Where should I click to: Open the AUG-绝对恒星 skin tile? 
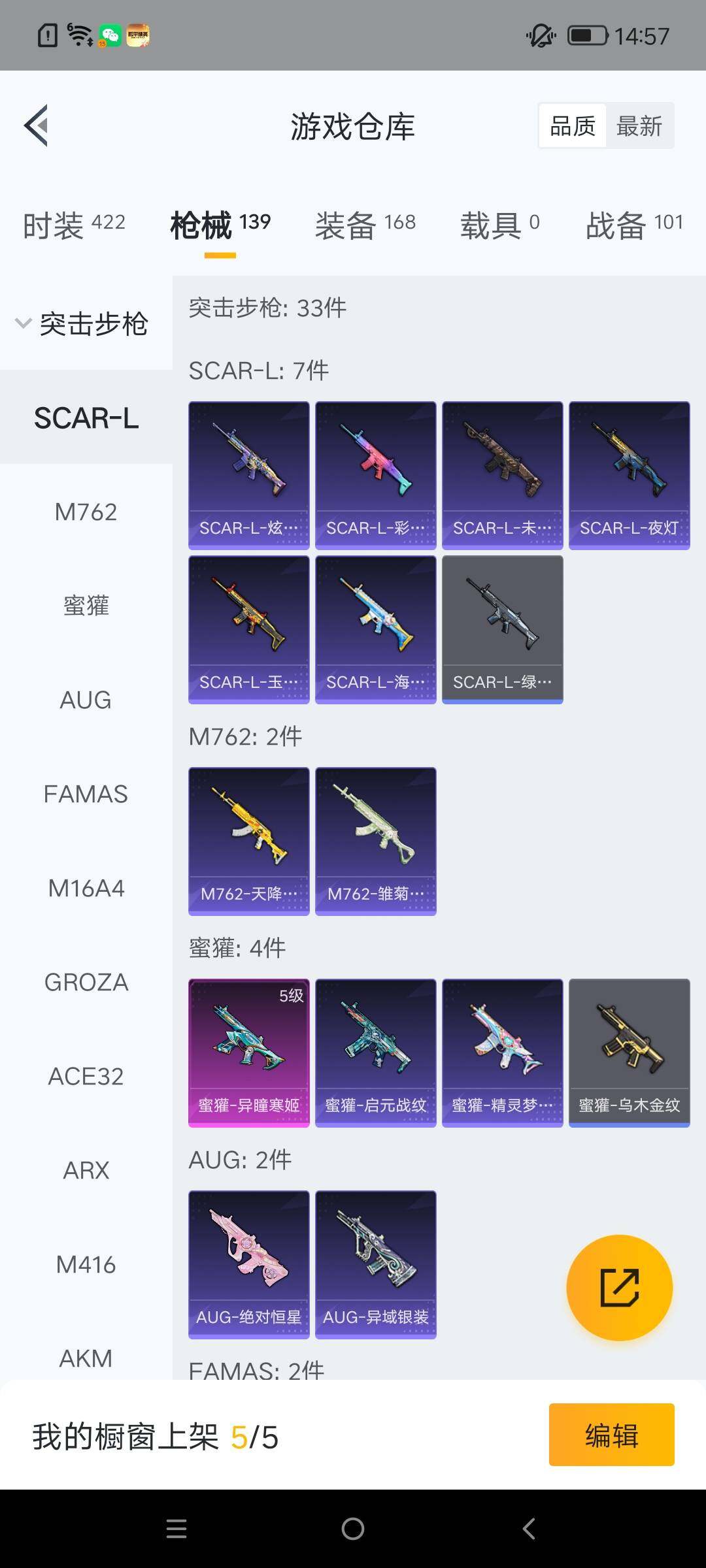point(248,1264)
